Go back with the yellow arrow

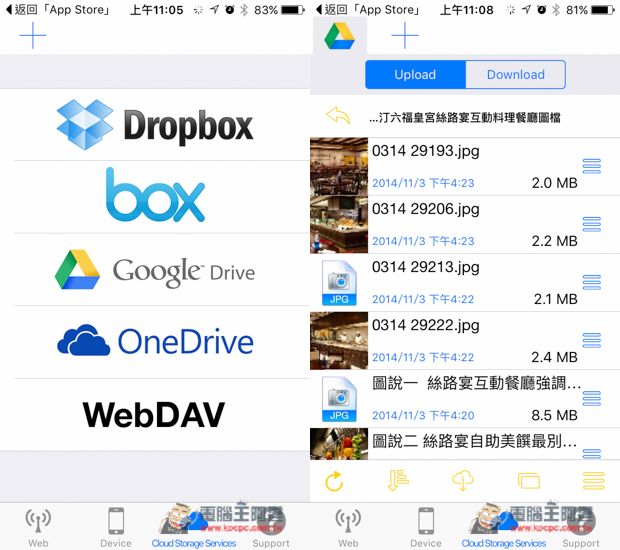click(x=338, y=116)
